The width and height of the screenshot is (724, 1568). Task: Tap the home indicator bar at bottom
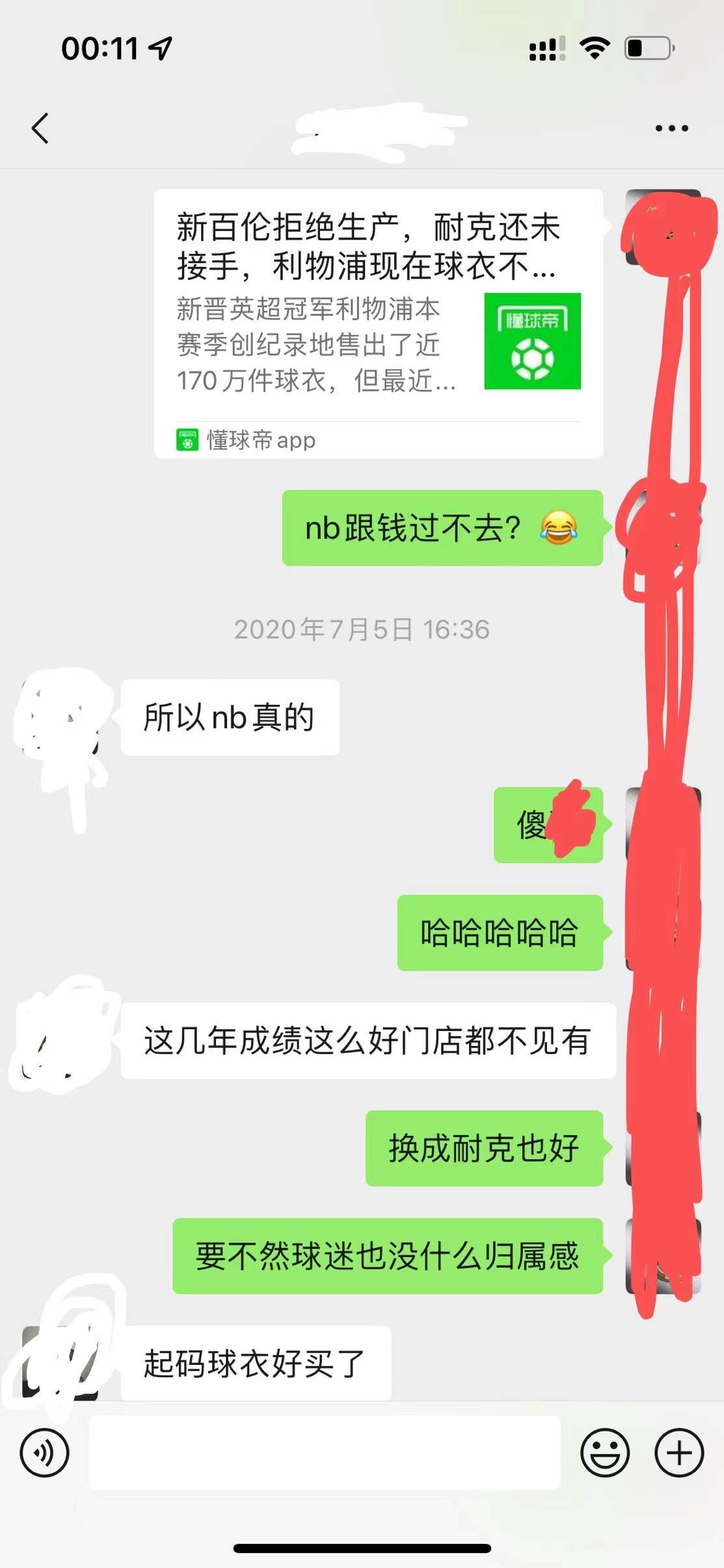pyautogui.click(x=362, y=1548)
